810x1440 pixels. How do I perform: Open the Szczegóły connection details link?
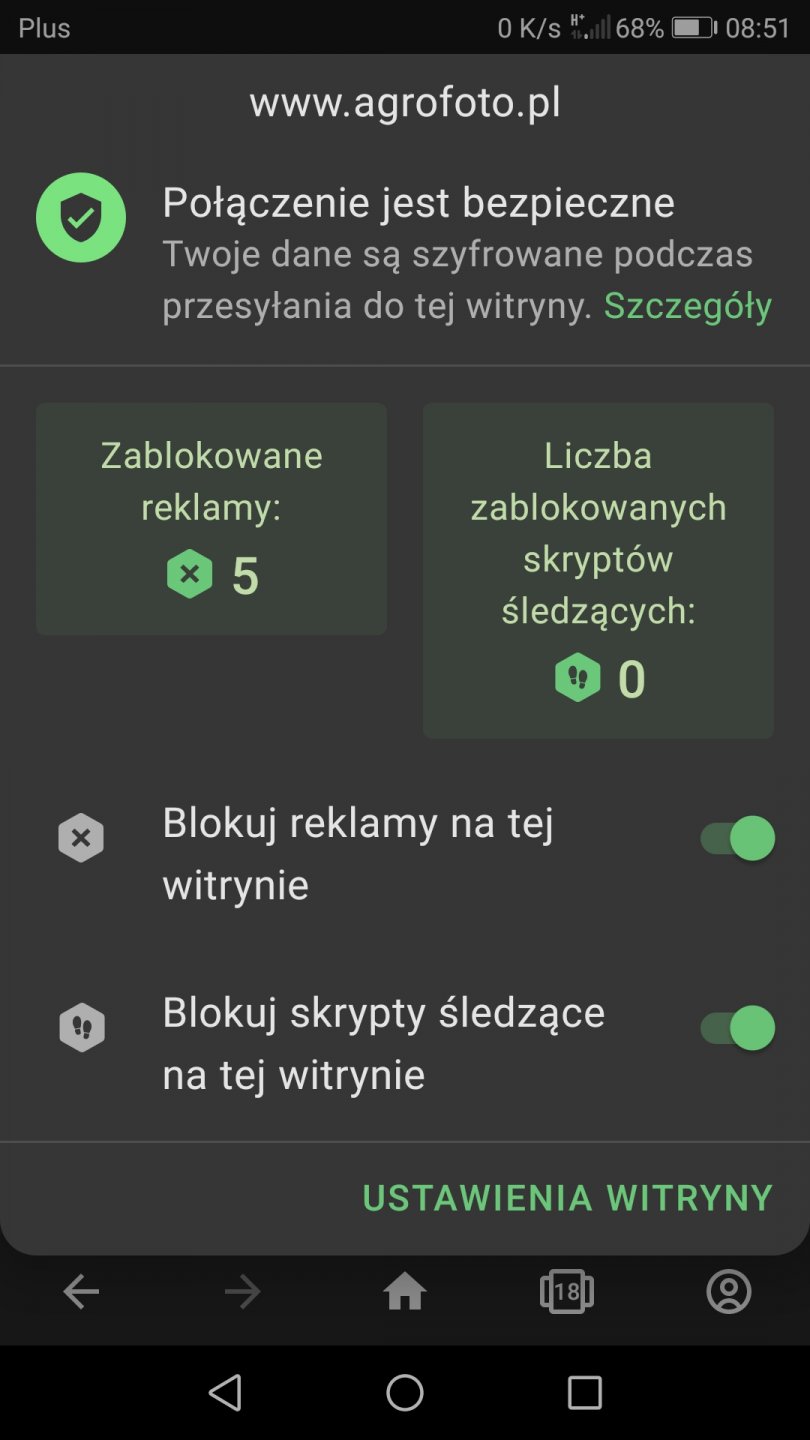tap(687, 306)
